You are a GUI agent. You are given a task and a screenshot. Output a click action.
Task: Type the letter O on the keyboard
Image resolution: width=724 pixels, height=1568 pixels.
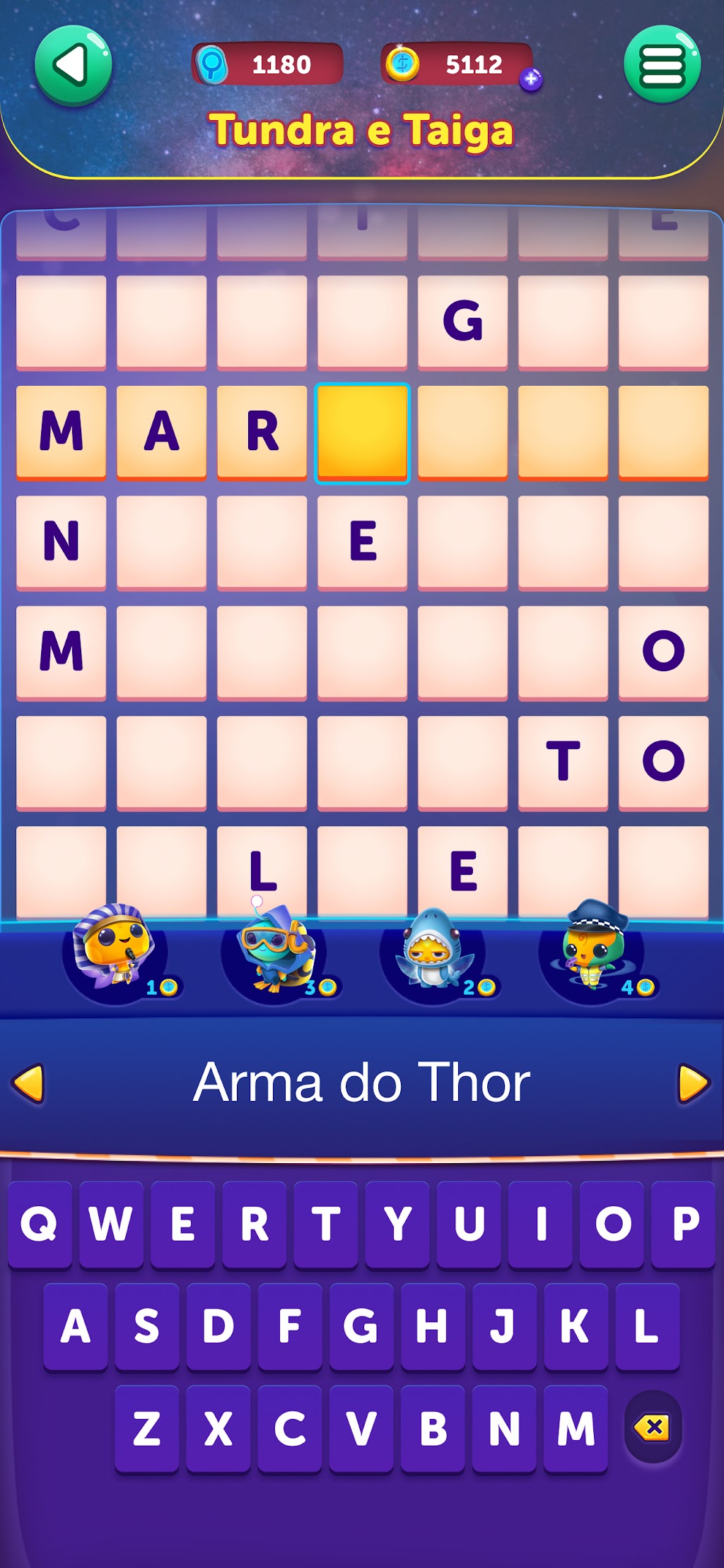point(612,1225)
